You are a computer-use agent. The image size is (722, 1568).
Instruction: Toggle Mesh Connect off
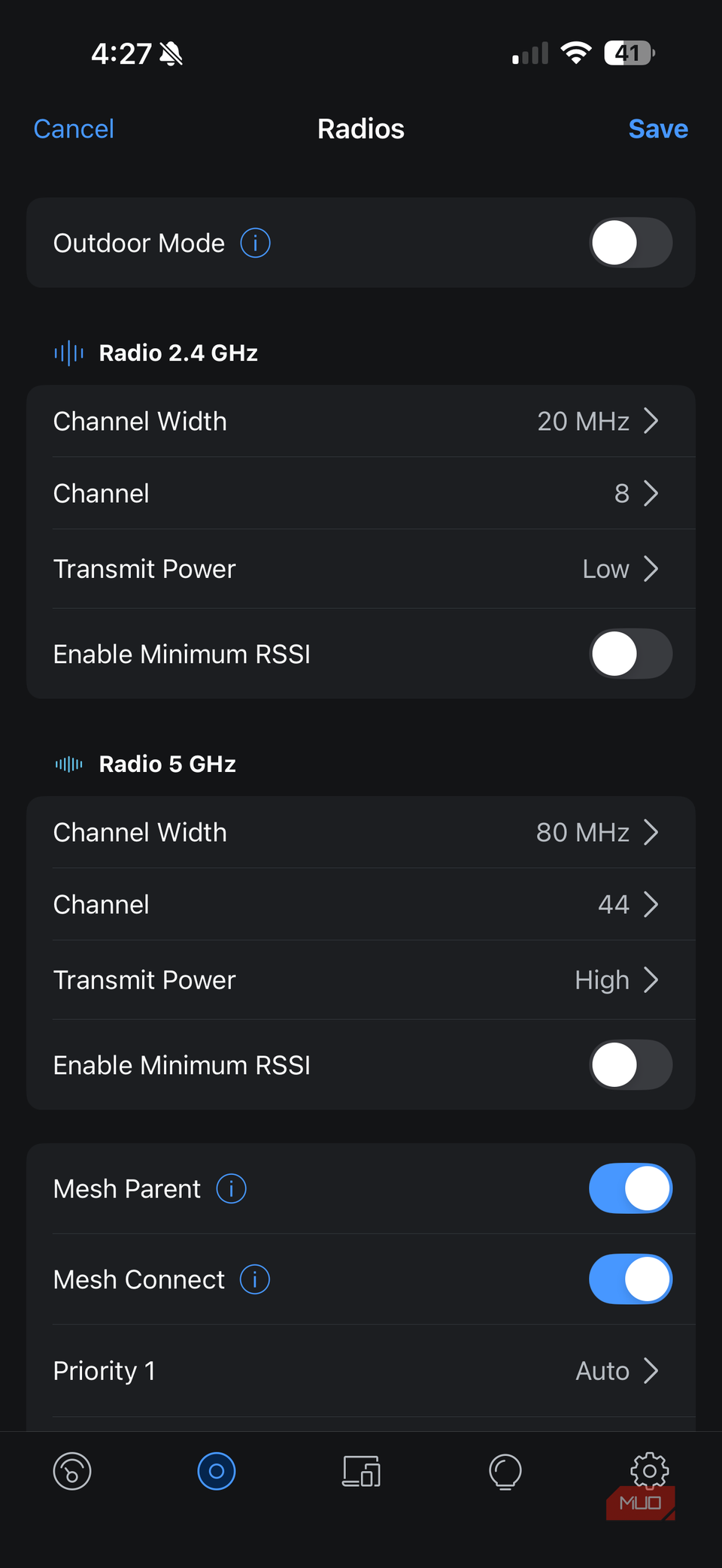point(630,1279)
